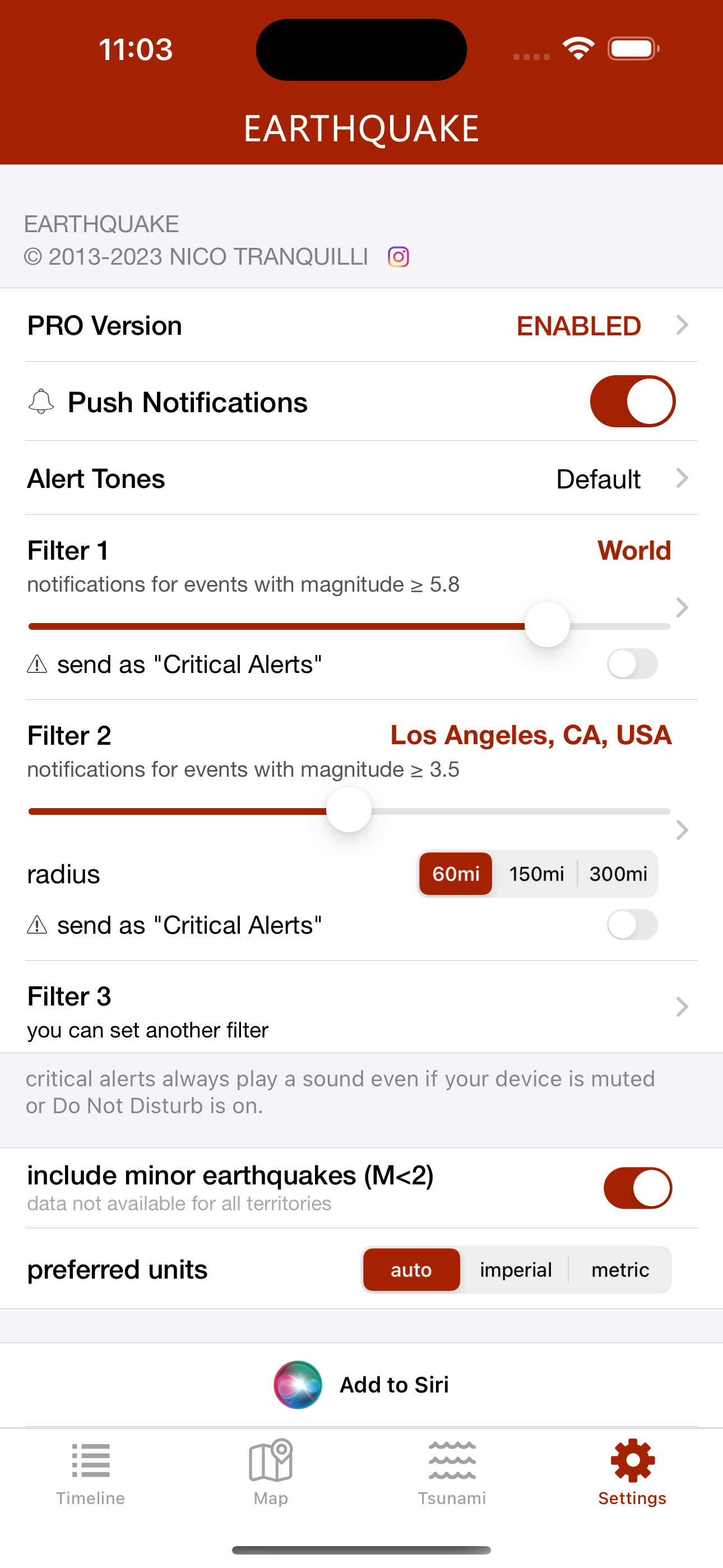723x1568 pixels.
Task: Select the 150mi radius
Action: (536, 874)
